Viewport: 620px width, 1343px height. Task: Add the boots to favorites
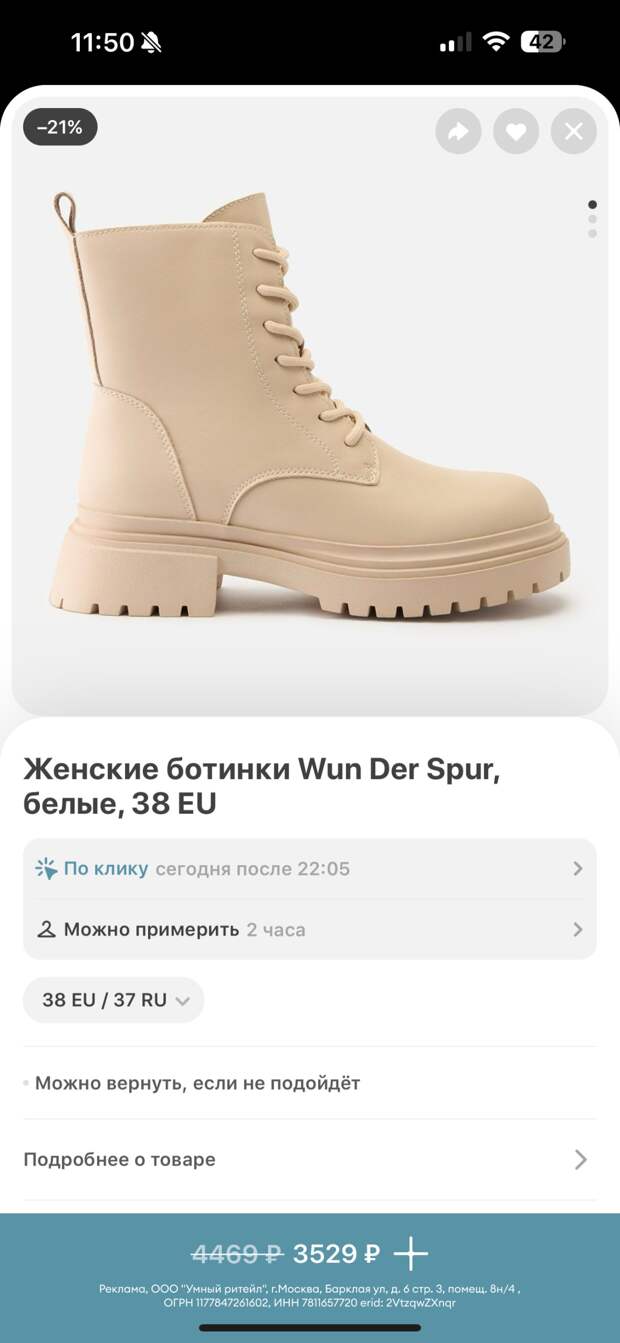tap(516, 131)
